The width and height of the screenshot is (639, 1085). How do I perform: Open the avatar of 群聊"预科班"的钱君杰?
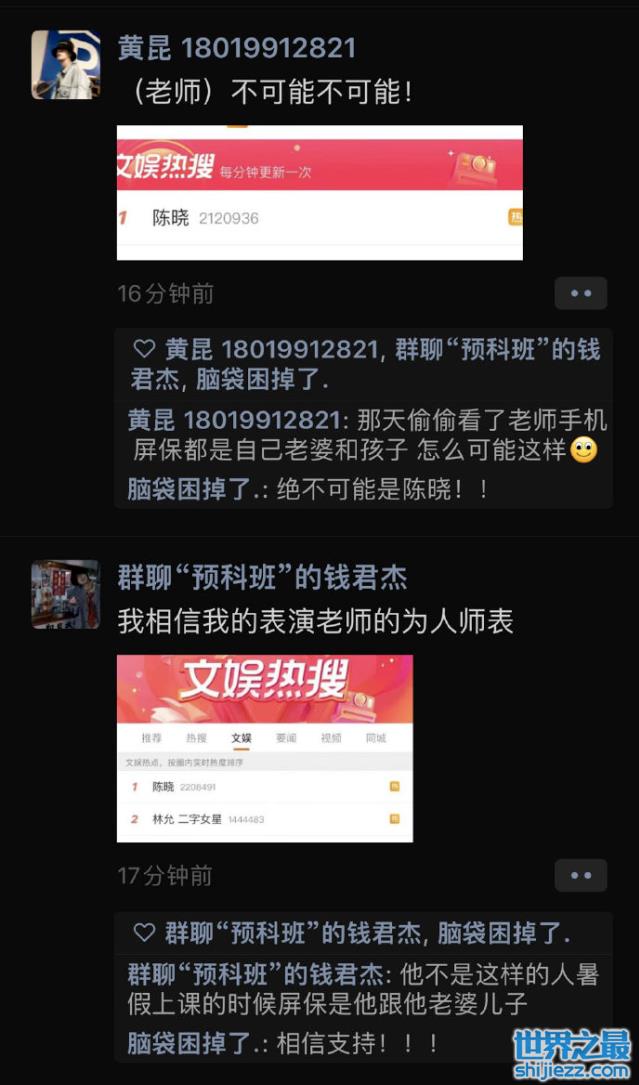[x=66, y=594]
